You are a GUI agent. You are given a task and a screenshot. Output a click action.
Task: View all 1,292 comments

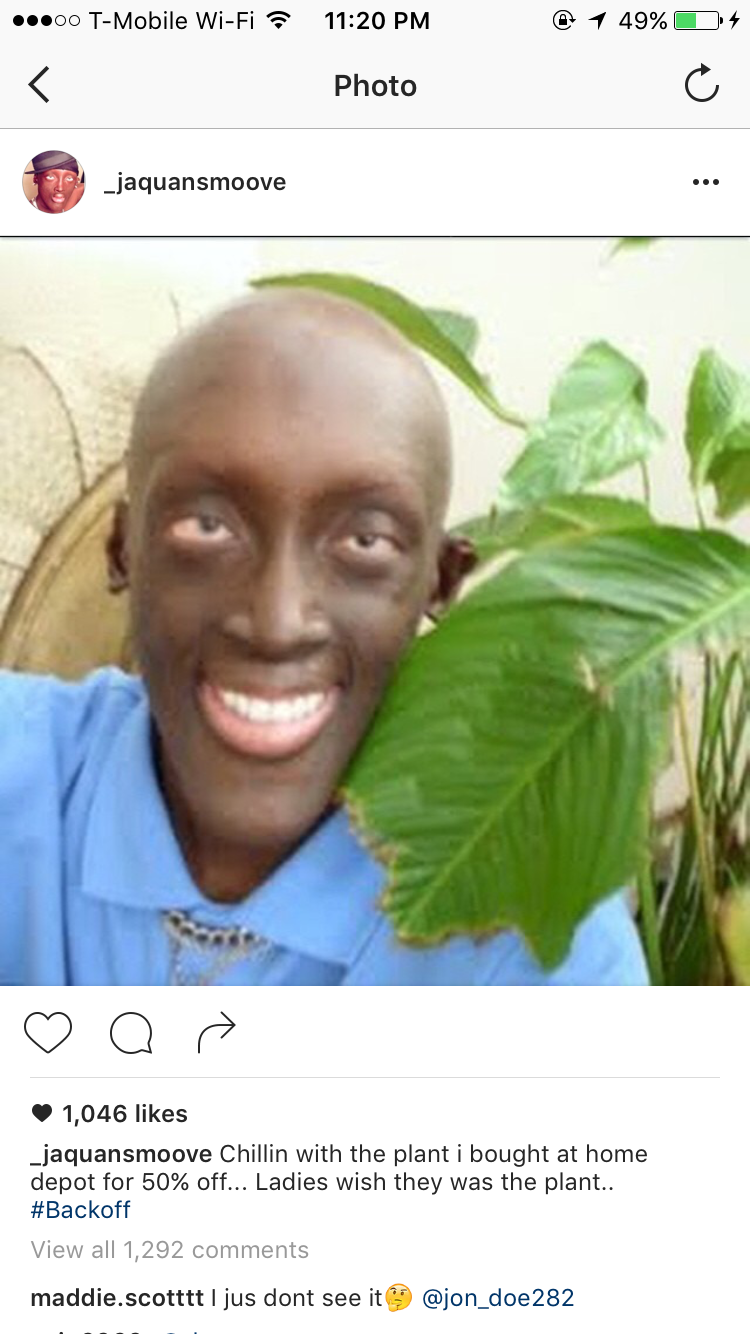(170, 1250)
